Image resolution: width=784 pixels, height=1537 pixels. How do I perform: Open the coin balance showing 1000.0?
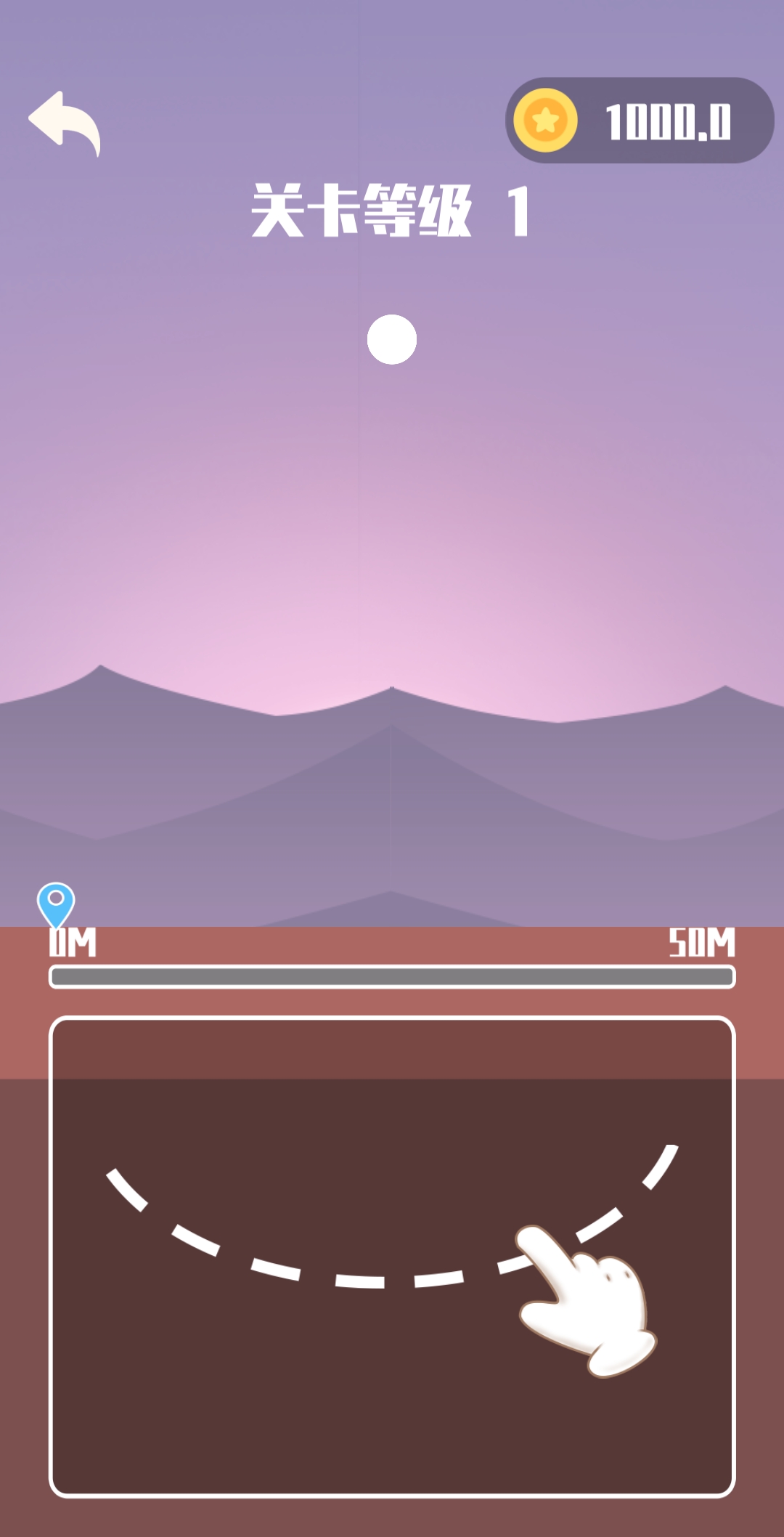(x=639, y=121)
